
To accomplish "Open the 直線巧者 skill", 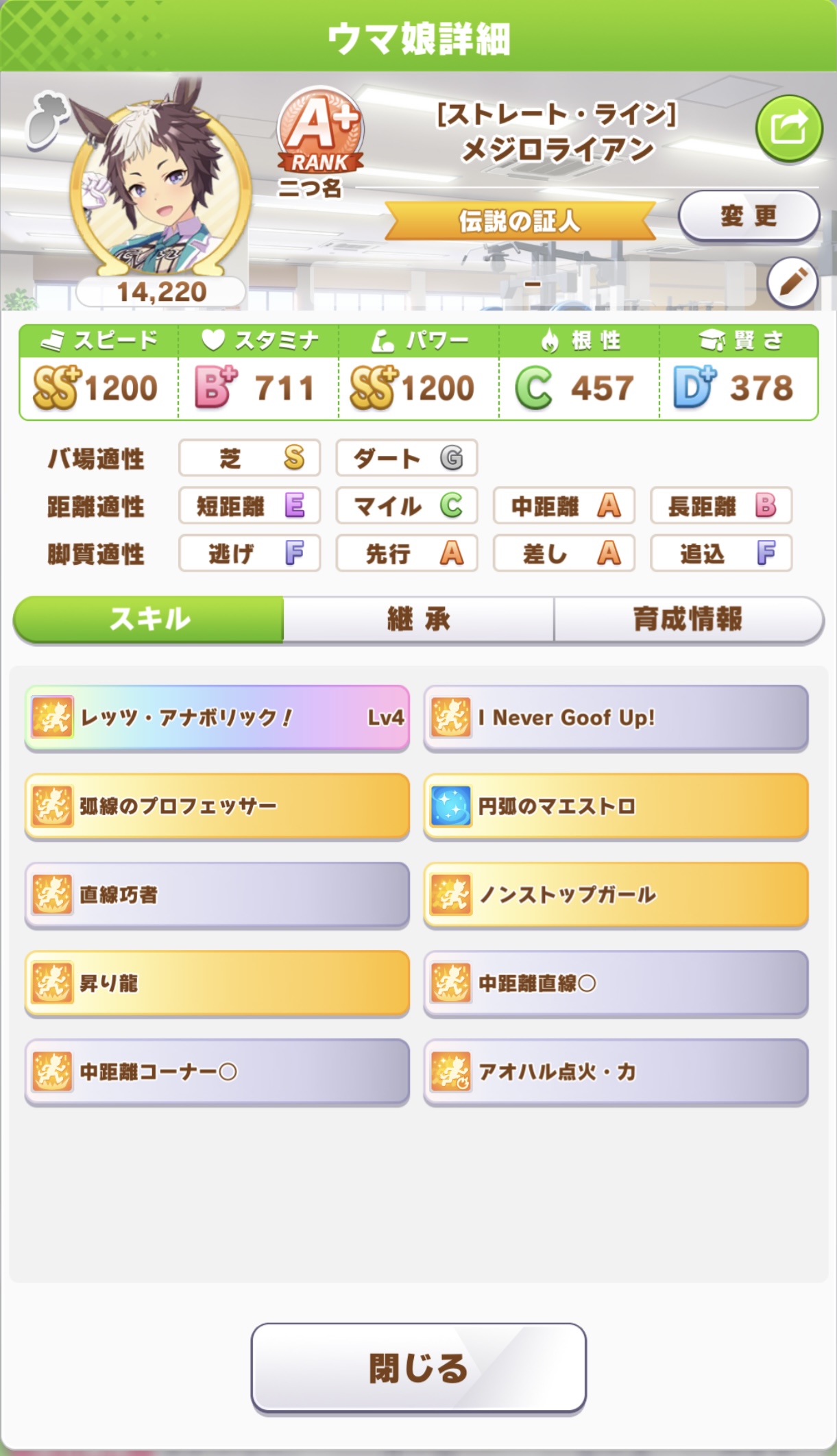I will click(x=217, y=895).
